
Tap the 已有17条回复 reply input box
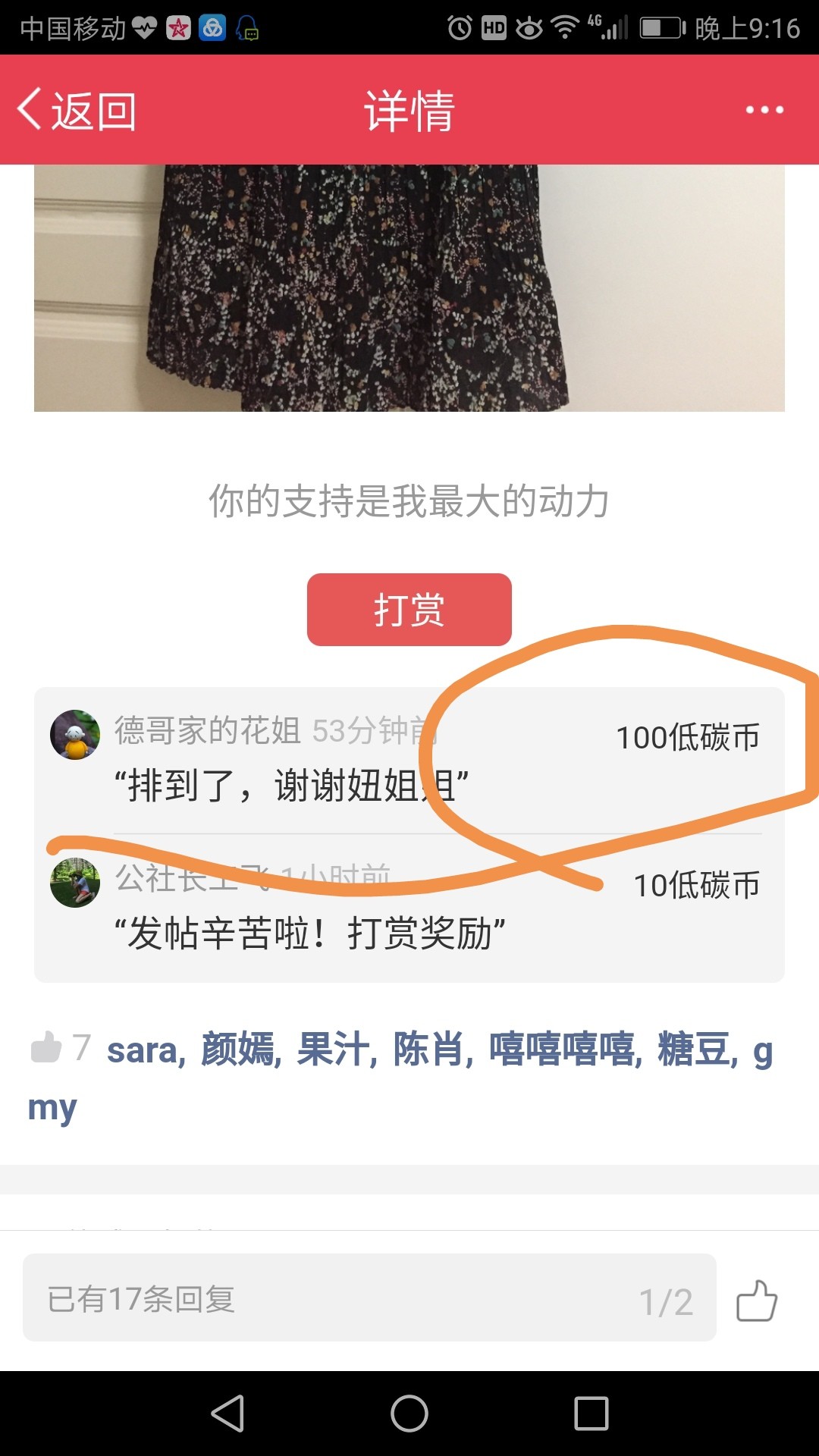pos(369,1298)
